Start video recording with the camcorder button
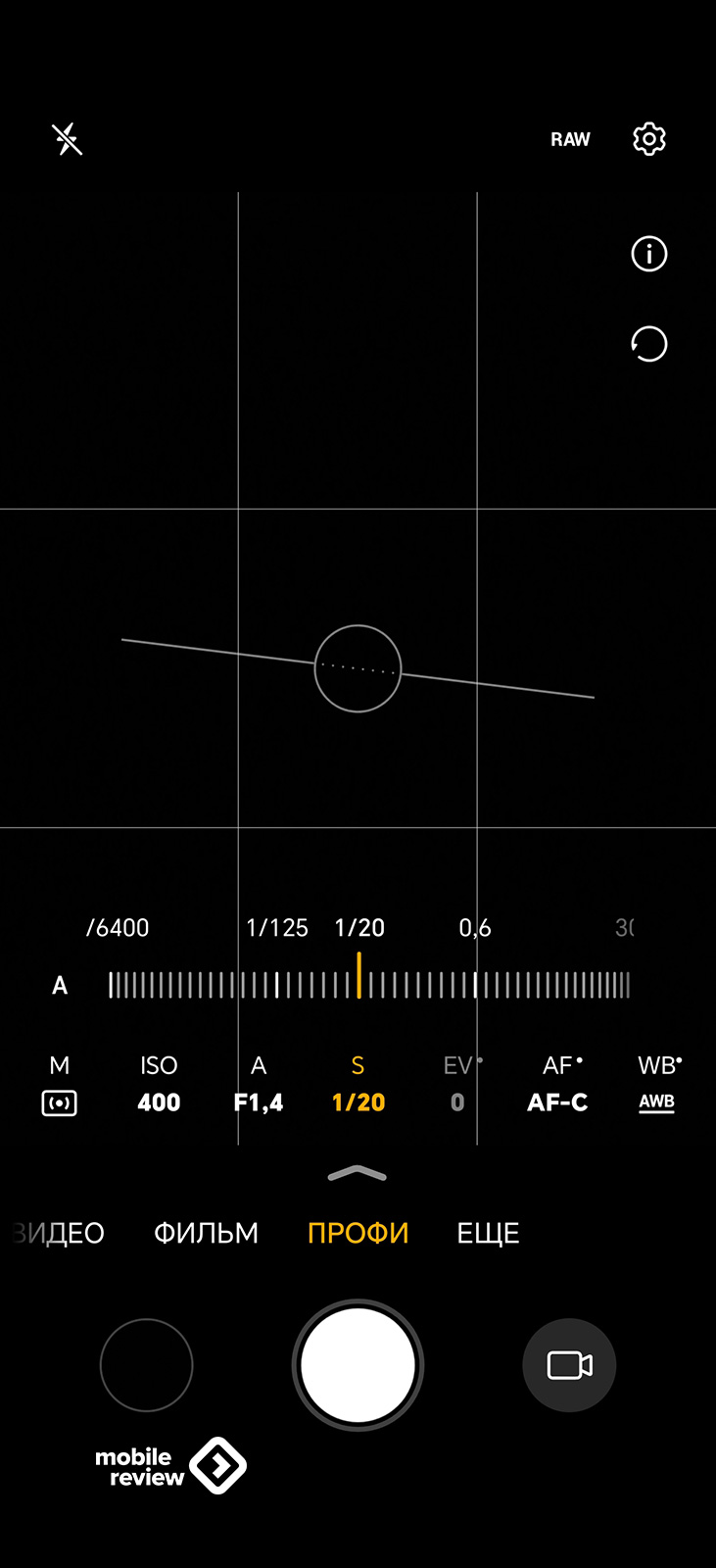The height and width of the screenshot is (1568, 716). pos(569,1364)
